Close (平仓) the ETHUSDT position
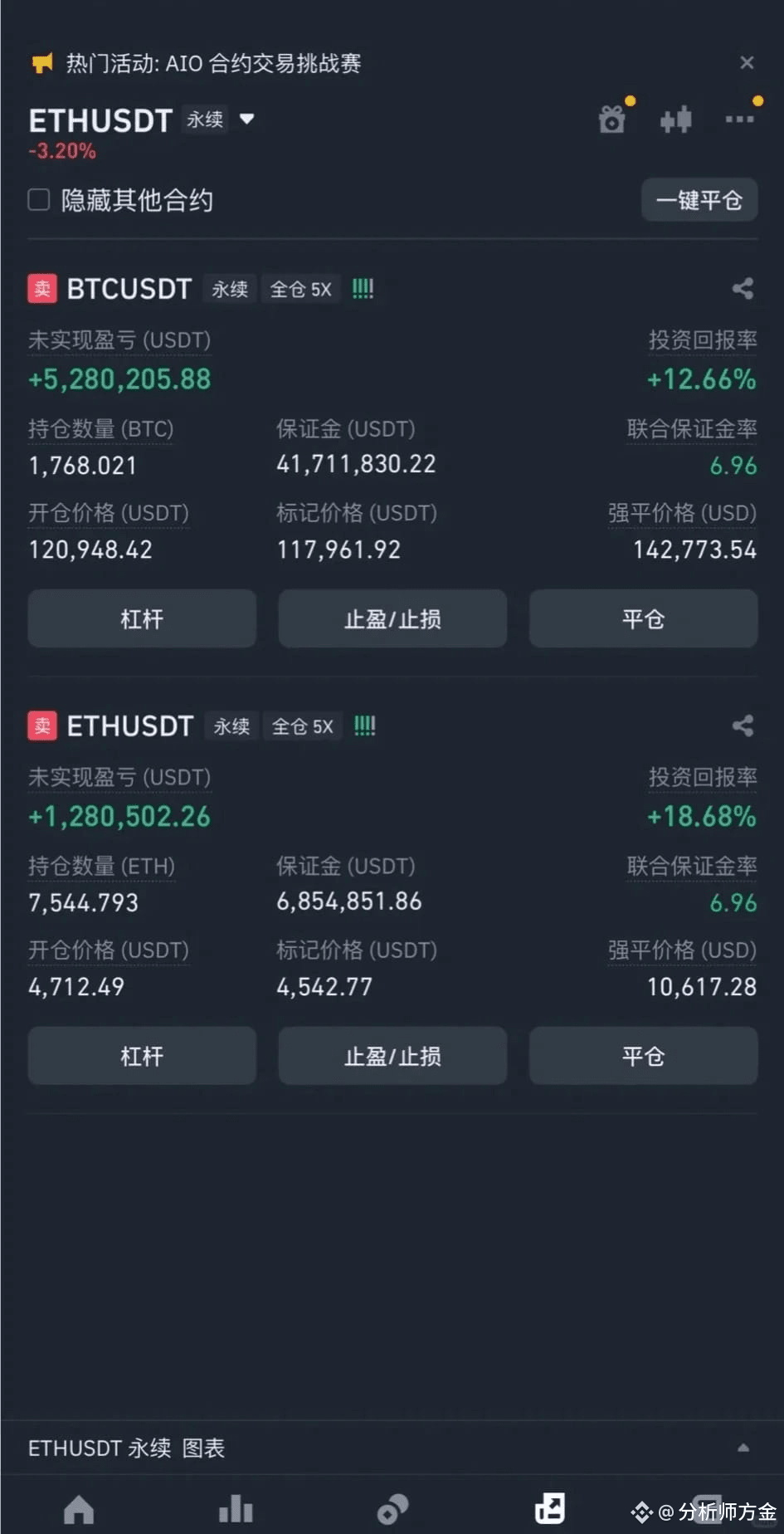The width and height of the screenshot is (784, 1534). [x=643, y=1056]
